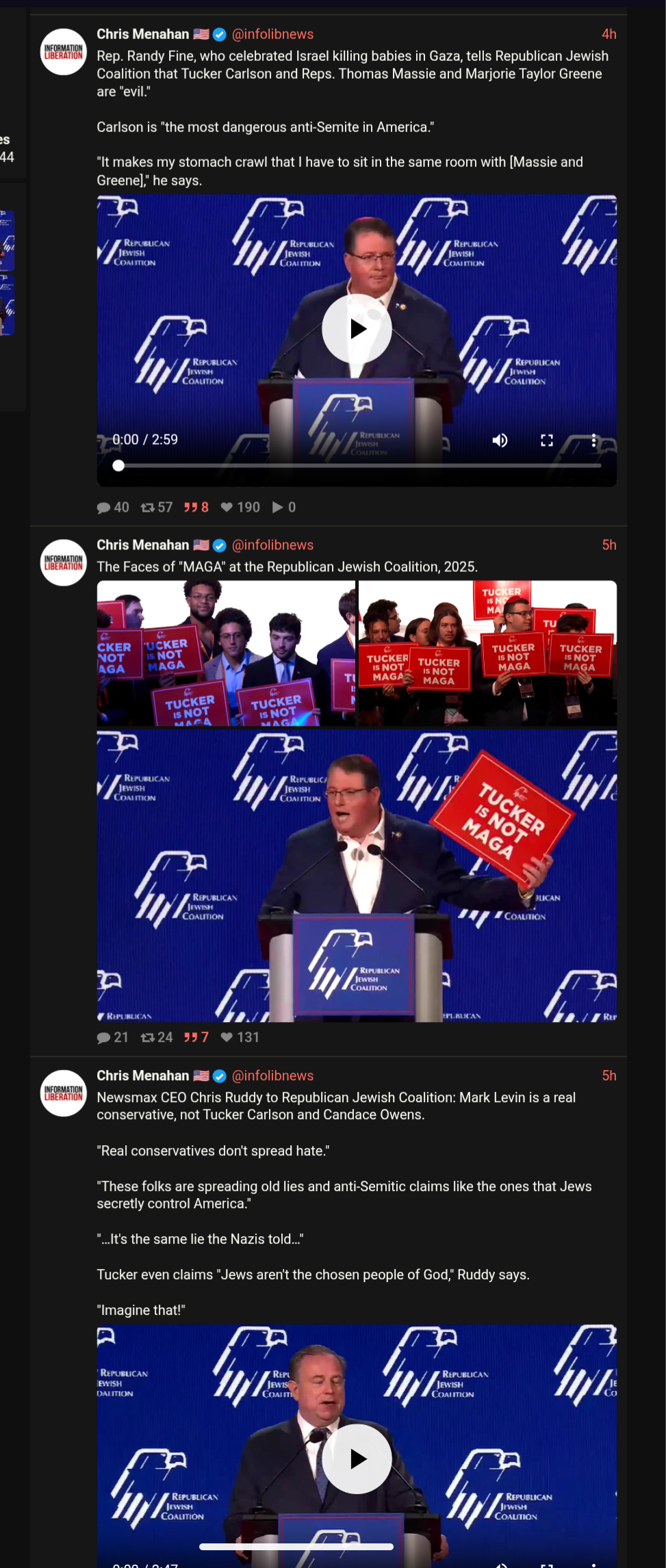The image size is (666, 1568).
Task: Mute the 2:59 video's audio
Action: tap(500, 440)
